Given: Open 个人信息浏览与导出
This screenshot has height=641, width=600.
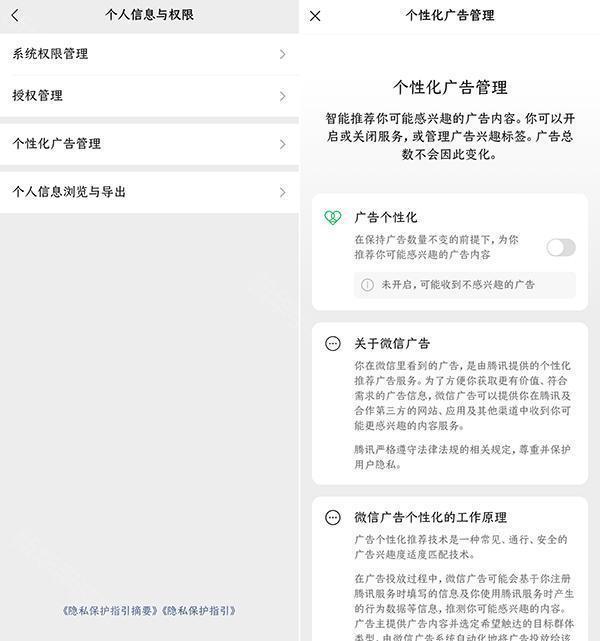Looking at the screenshot, I should [149, 192].
